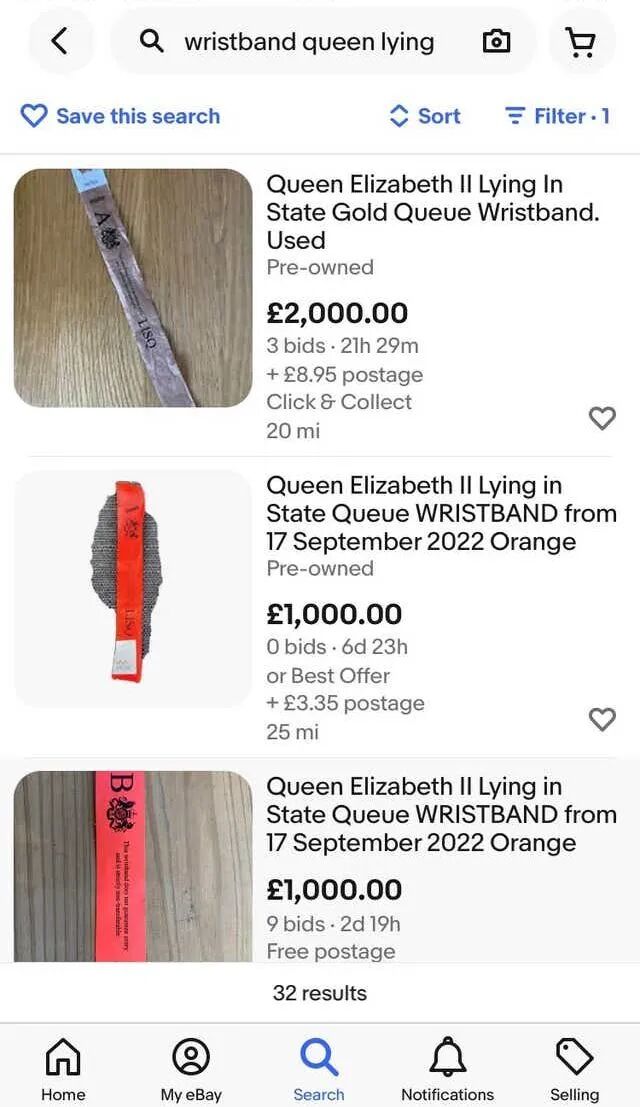Go back with the arrow button
640x1107 pixels.
tap(60, 41)
